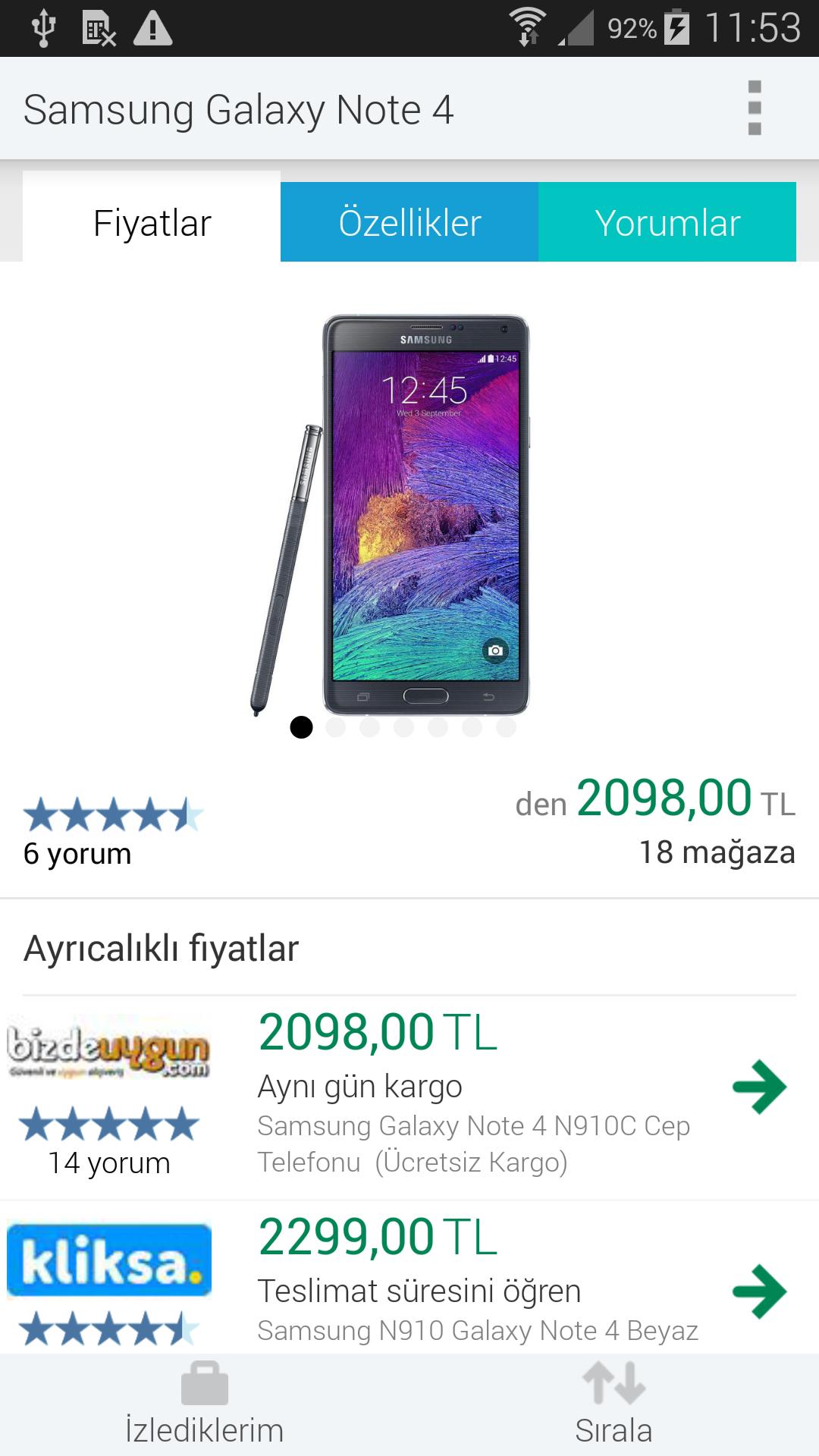Jump to the second image indicator dot
The image size is (819, 1456).
335,727
